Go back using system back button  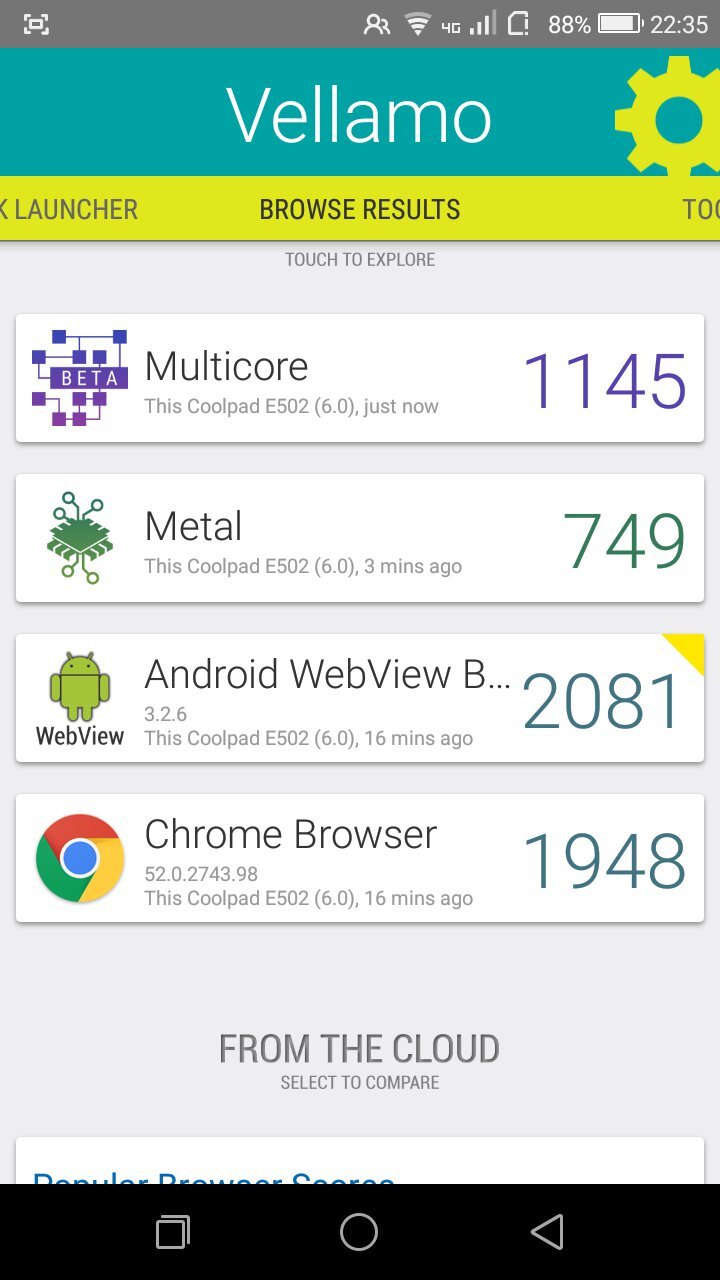(x=547, y=1232)
